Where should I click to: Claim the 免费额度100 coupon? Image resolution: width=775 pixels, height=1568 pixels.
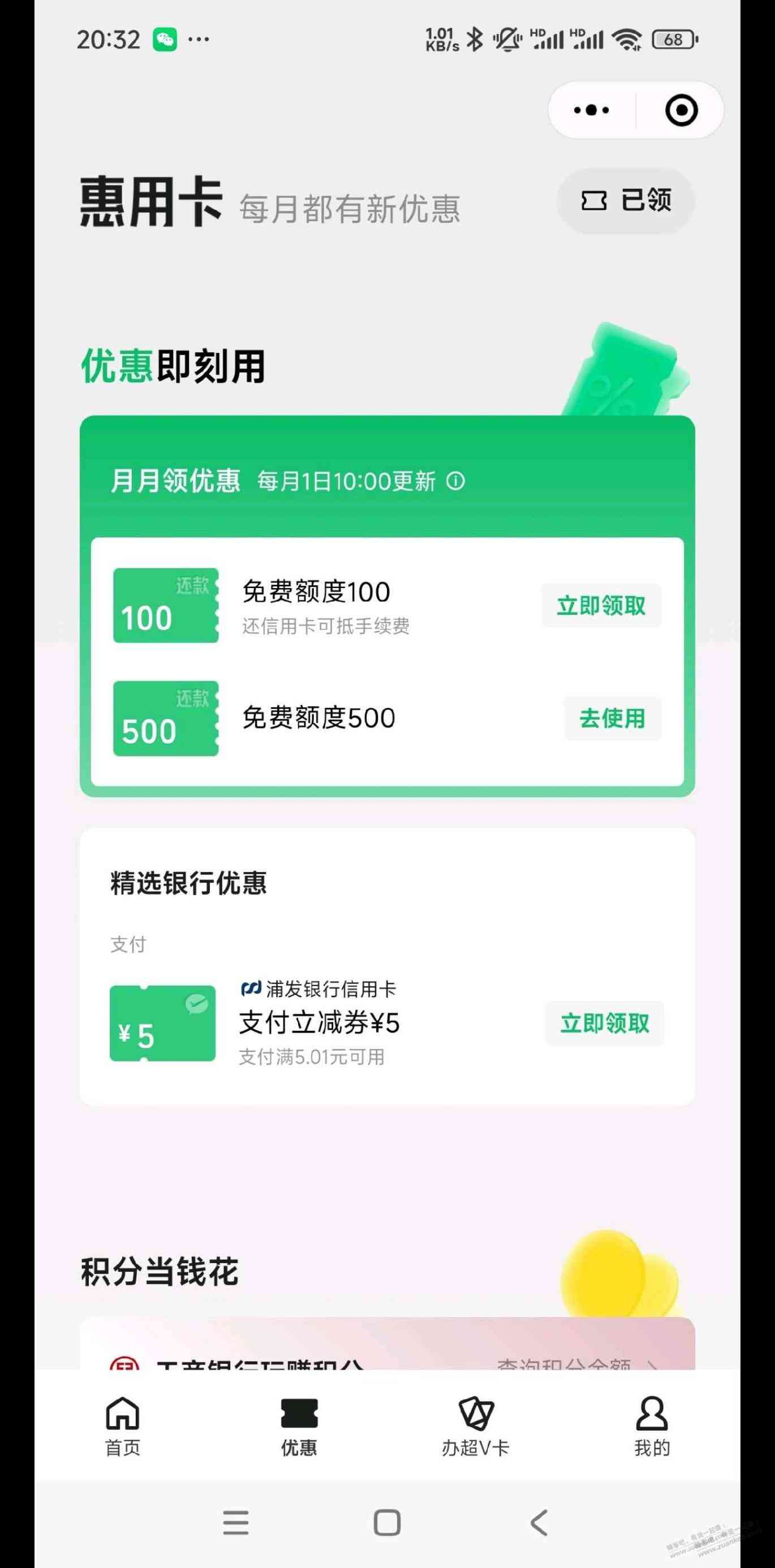pyautogui.click(x=601, y=606)
